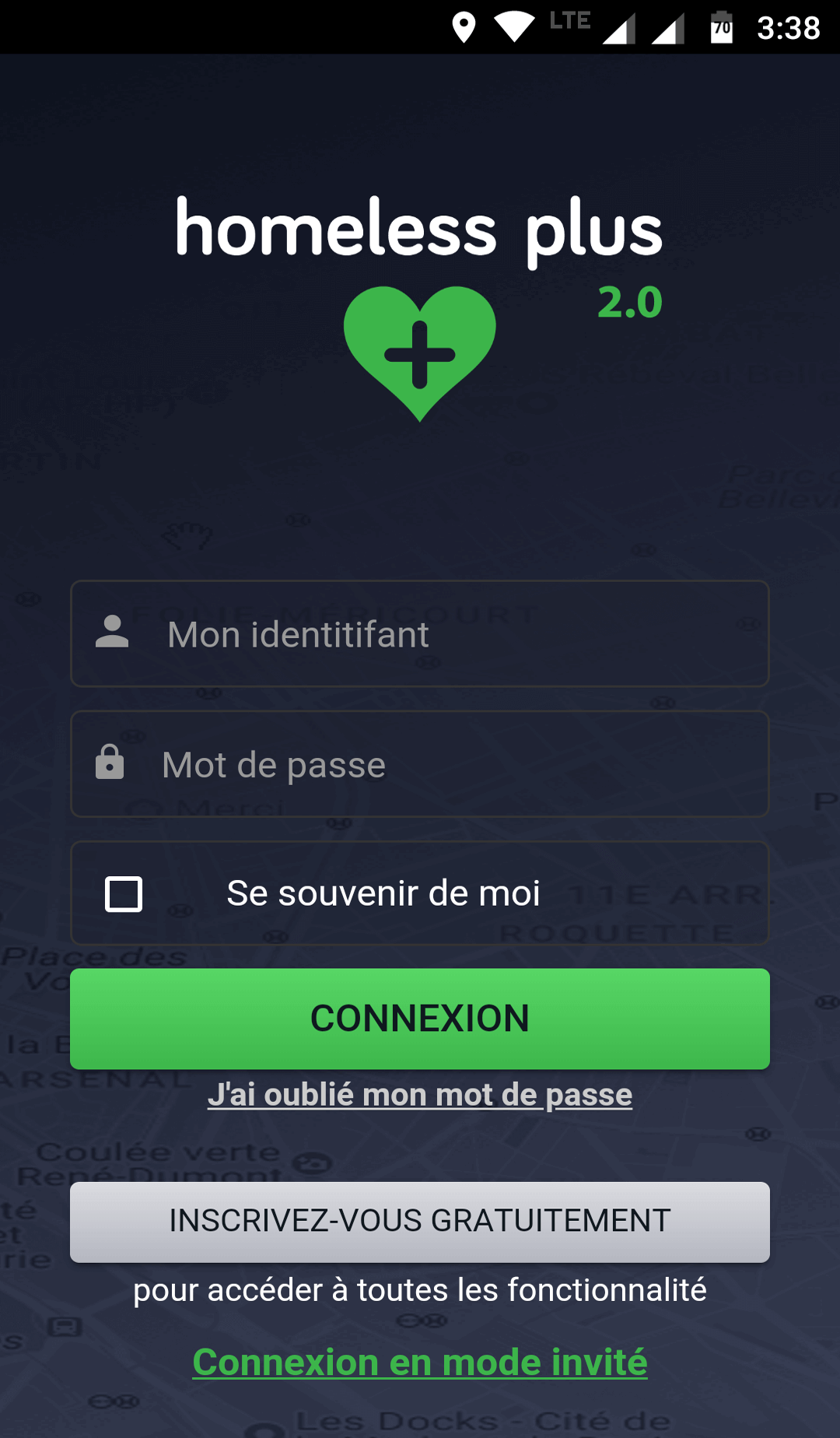The width and height of the screenshot is (840, 1438).
Task: Tap INSCRIVEZ-VOUS GRATUITEMENT to register
Action: pyautogui.click(x=420, y=1221)
